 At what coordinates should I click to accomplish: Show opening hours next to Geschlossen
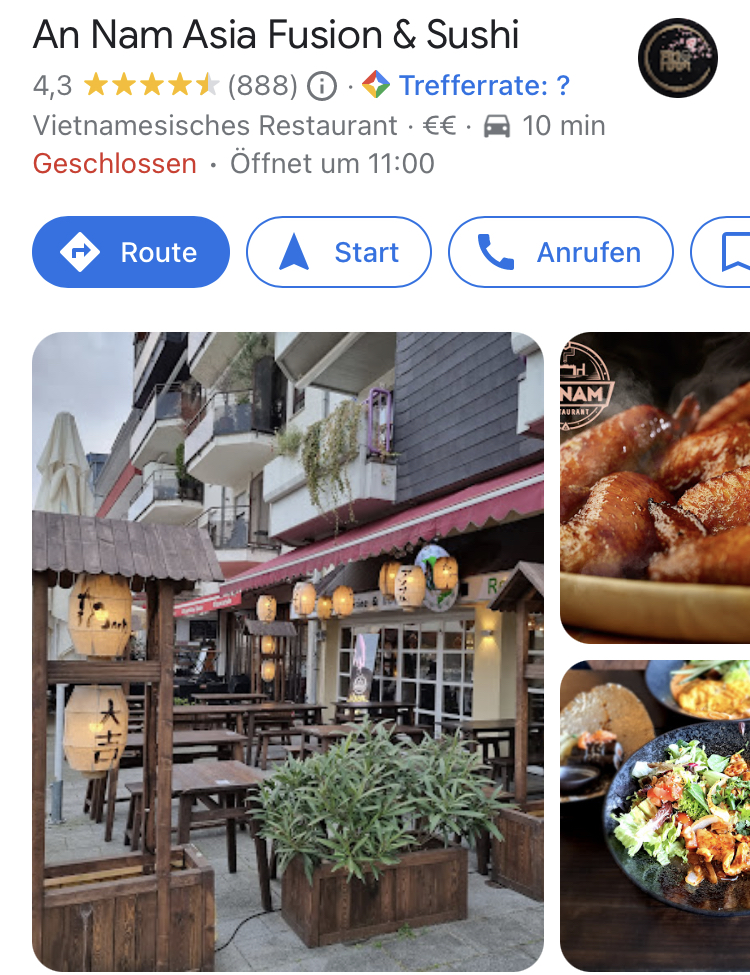332,163
